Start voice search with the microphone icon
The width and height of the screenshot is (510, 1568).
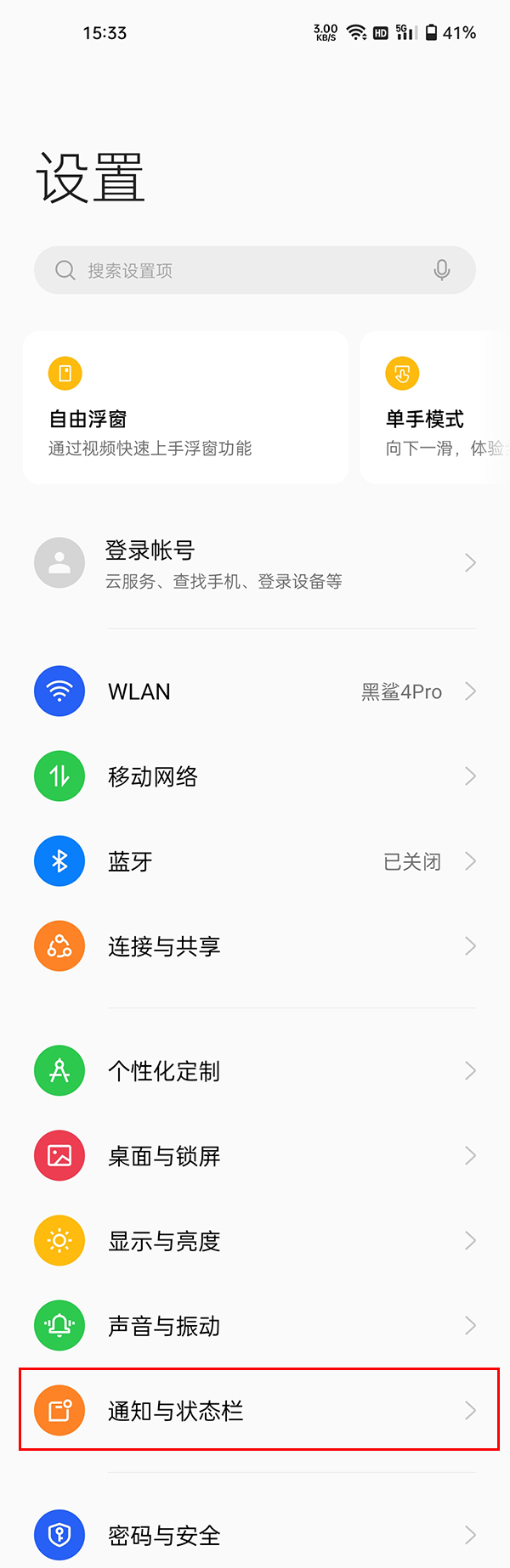[441, 270]
